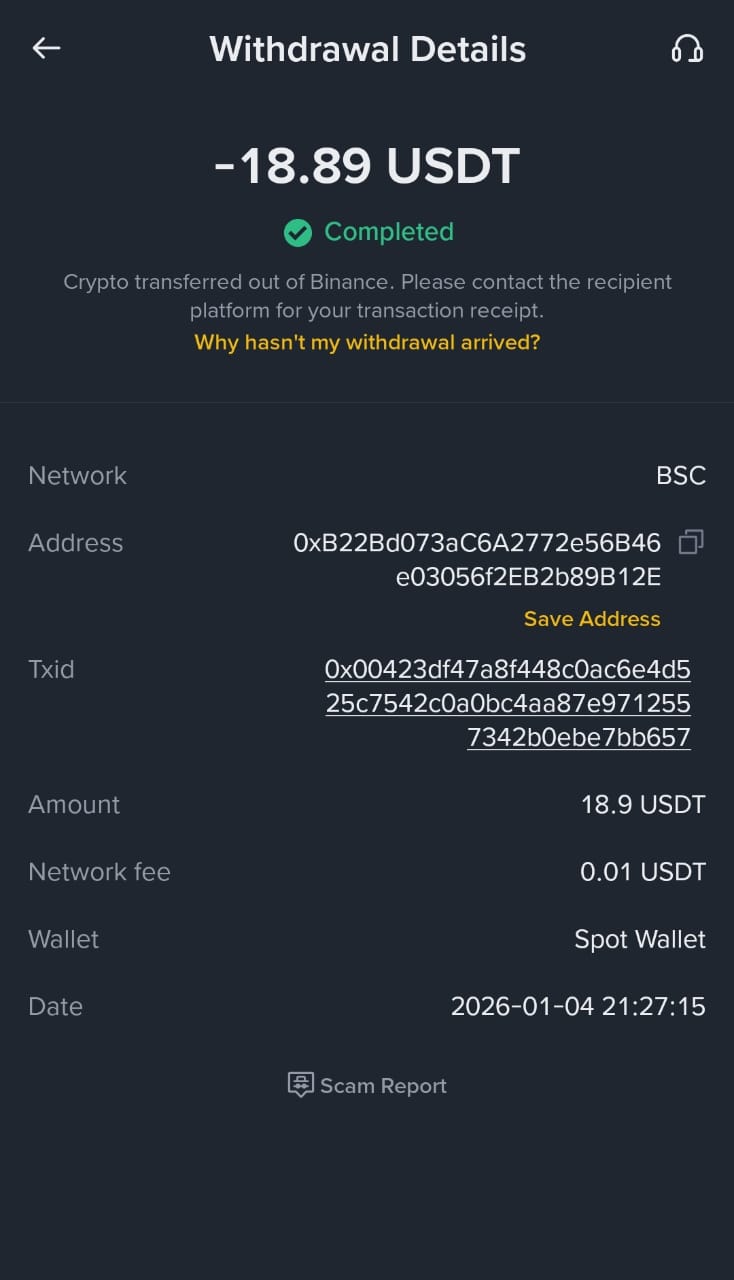
Task: Tap the back arrow to exit Withdrawal Details
Action: [x=46, y=48]
